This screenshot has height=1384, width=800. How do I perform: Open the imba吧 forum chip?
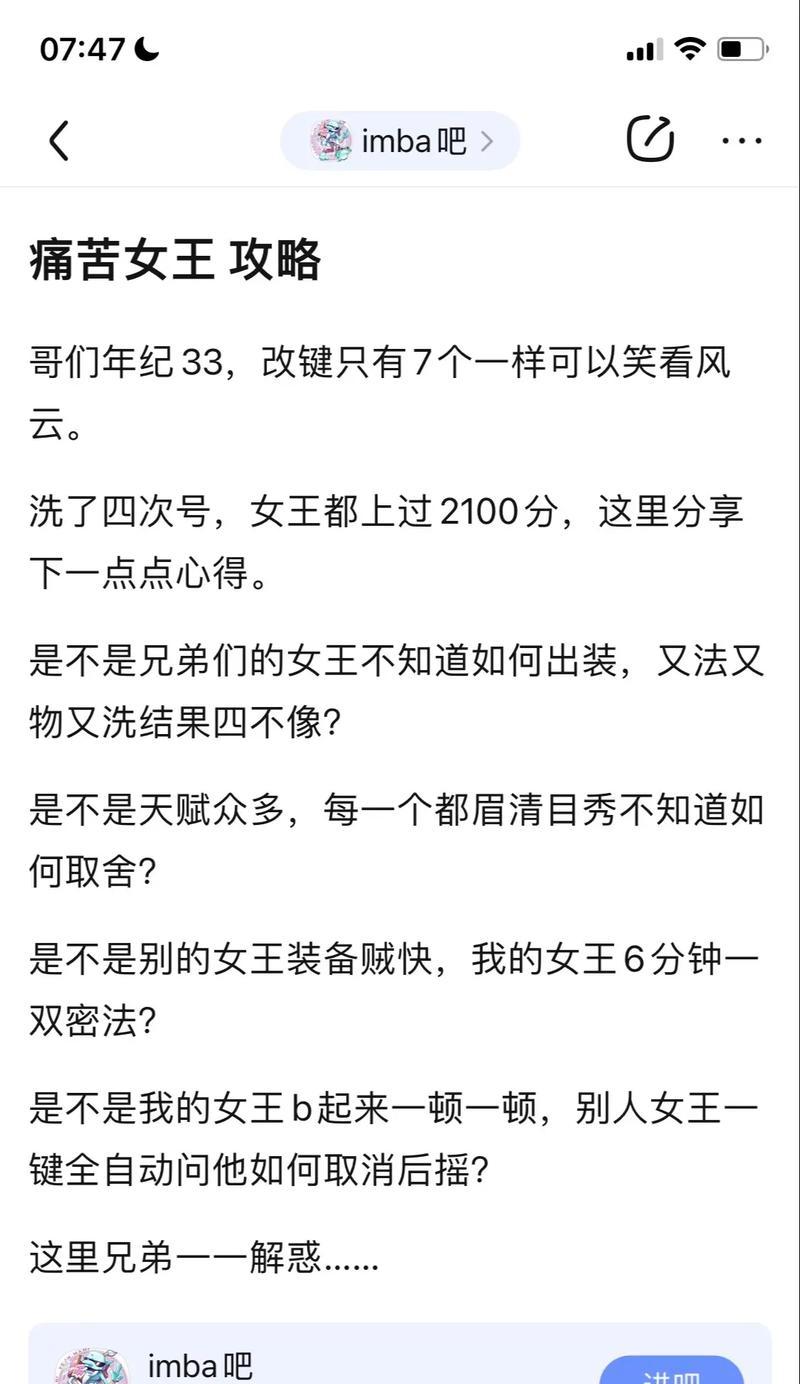pos(400,141)
